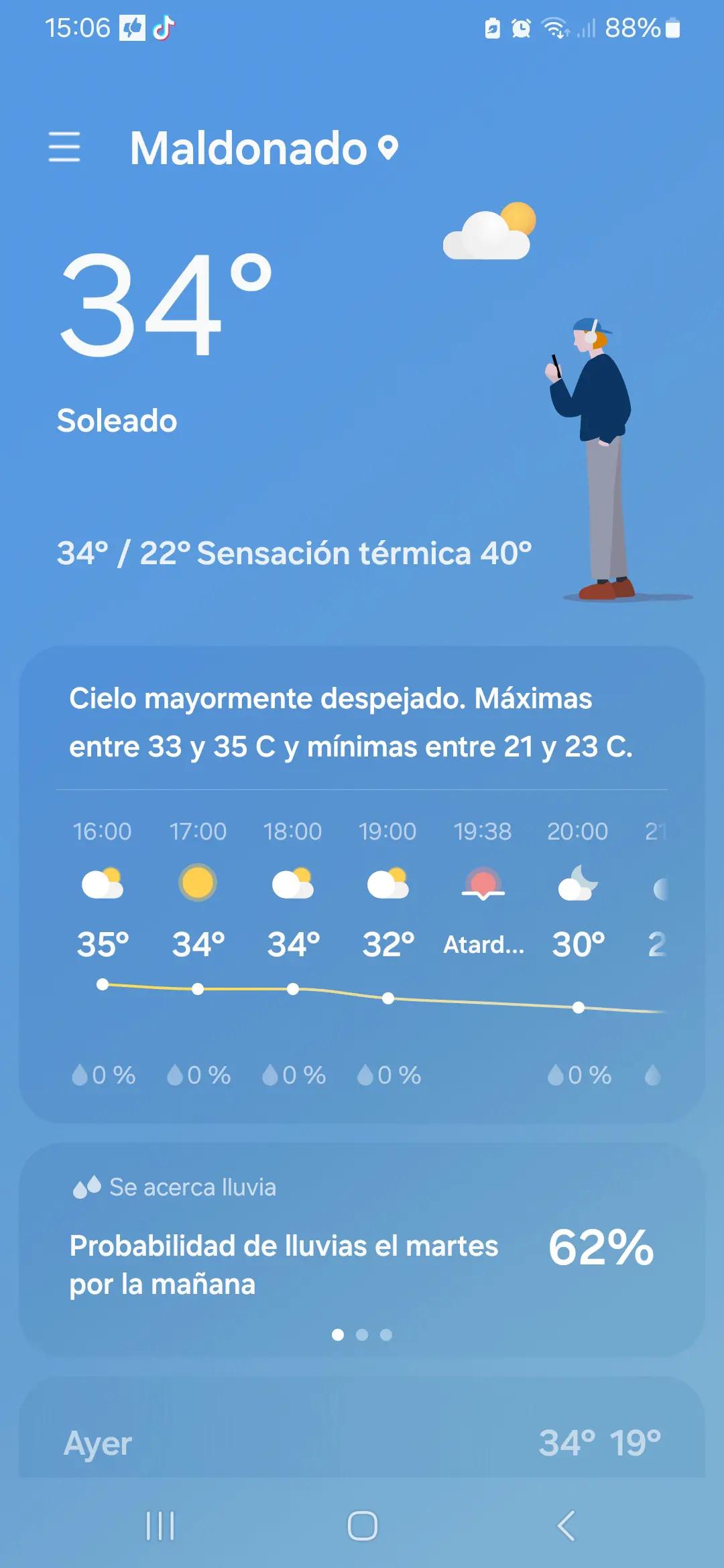Open the hamburger drawer menu
This screenshot has width=724, height=1568.
(x=64, y=147)
